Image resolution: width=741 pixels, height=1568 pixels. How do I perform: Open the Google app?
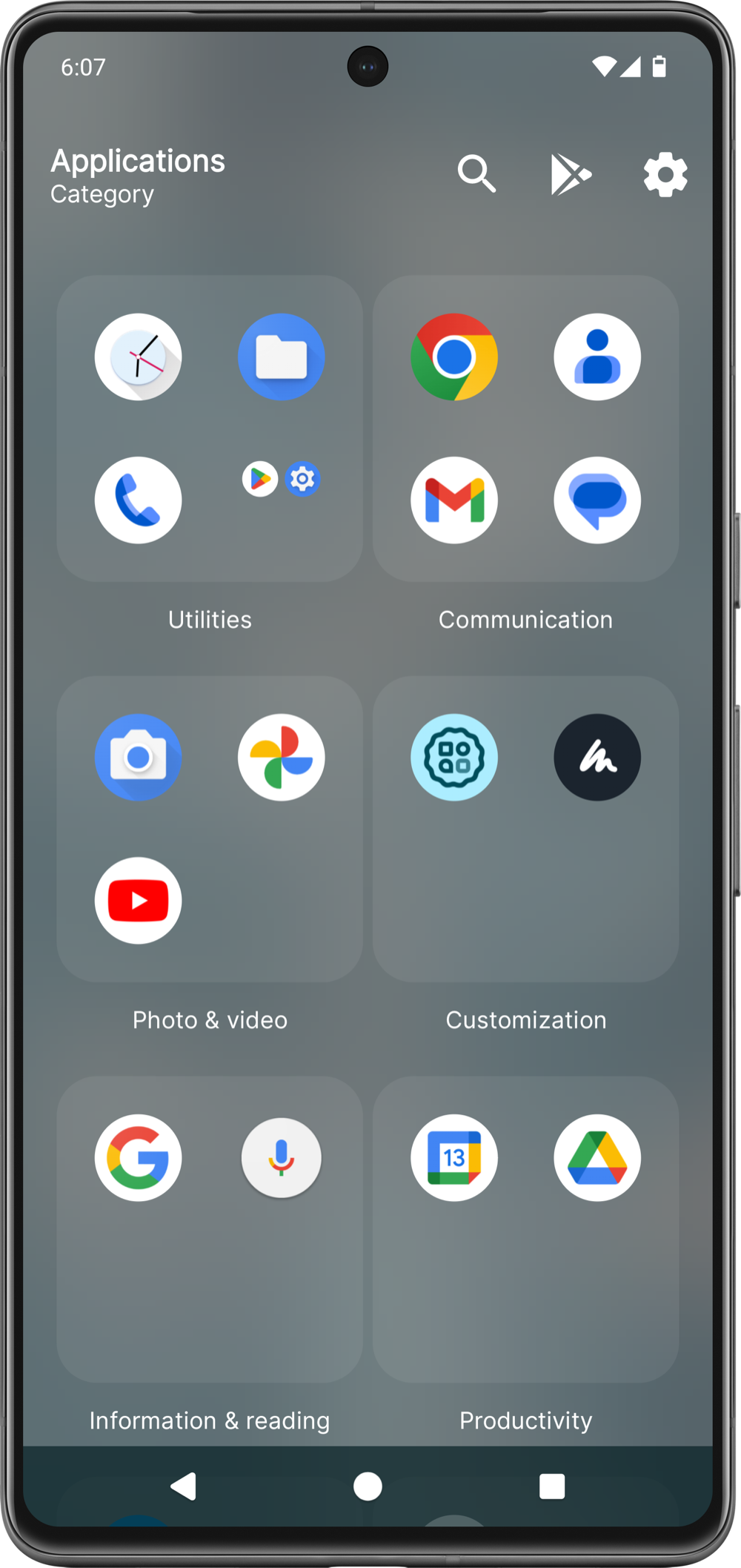click(x=138, y=1158)
